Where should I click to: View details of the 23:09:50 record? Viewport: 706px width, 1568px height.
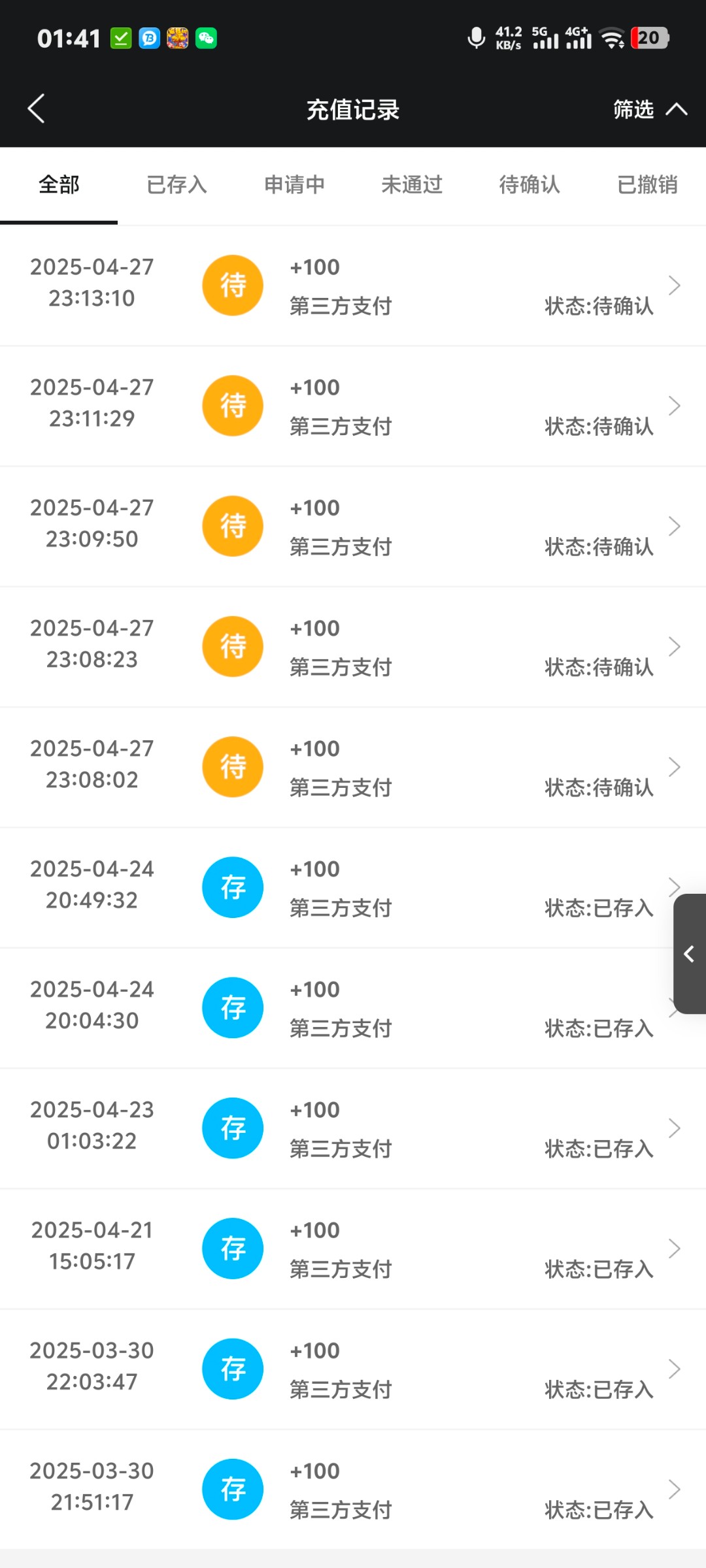tap(353, 526)
